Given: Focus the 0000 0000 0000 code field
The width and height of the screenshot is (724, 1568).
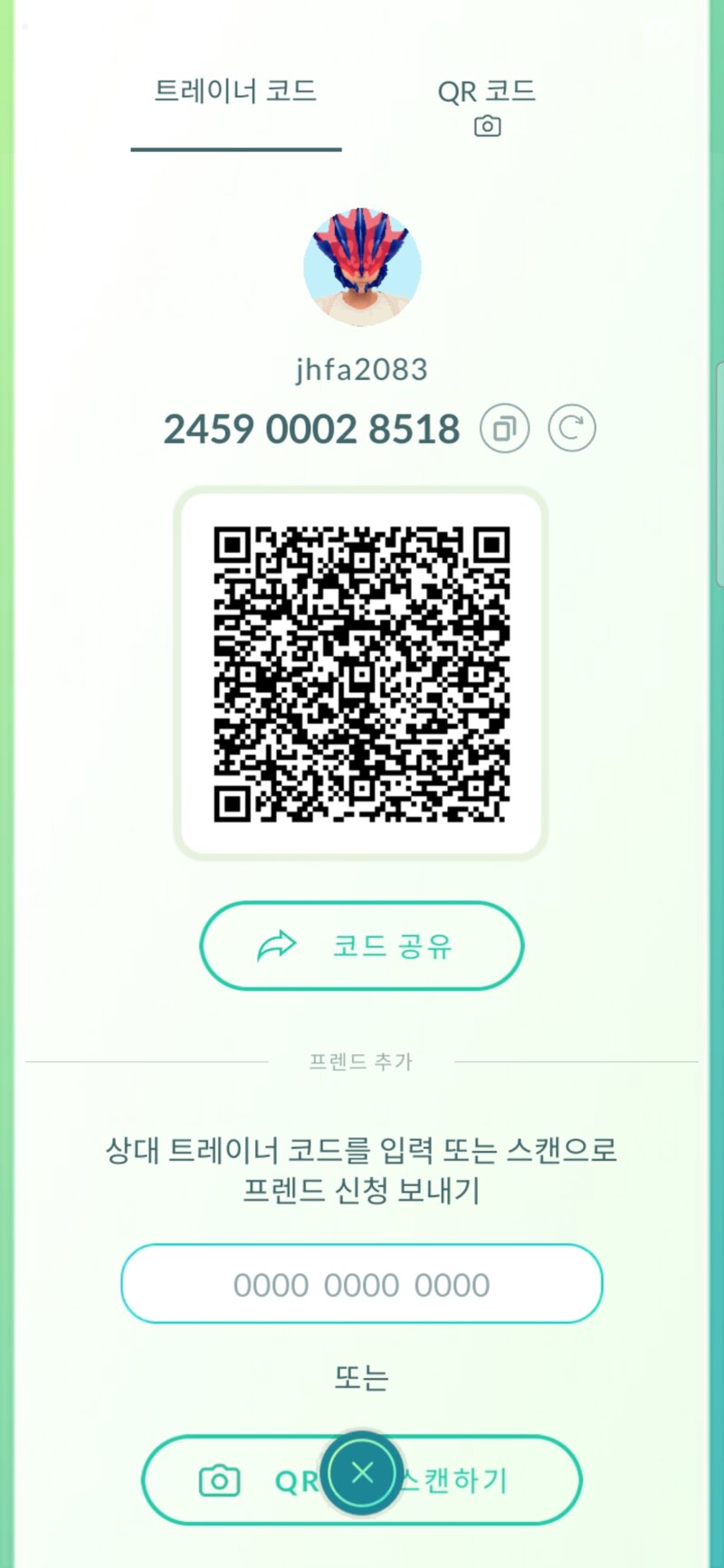Looking at the screenshot, I should pos(361,1284).
